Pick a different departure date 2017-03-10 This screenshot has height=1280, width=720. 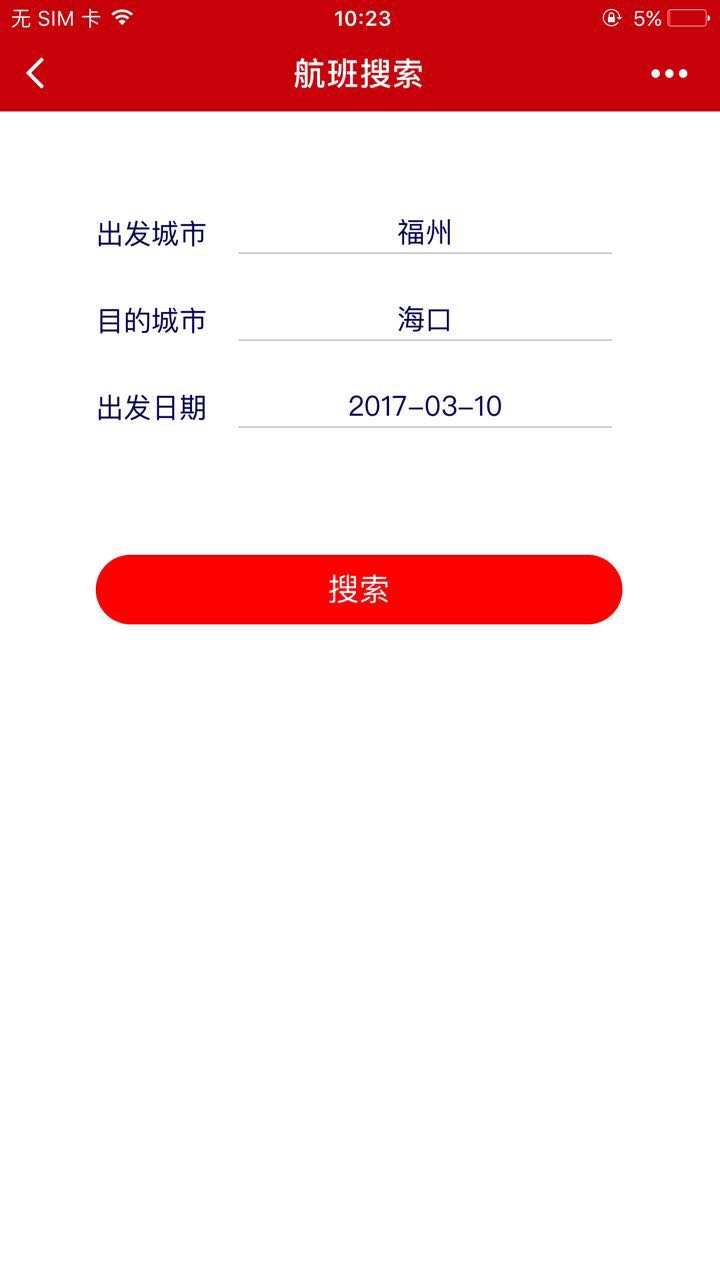click(x=425, y=407)
